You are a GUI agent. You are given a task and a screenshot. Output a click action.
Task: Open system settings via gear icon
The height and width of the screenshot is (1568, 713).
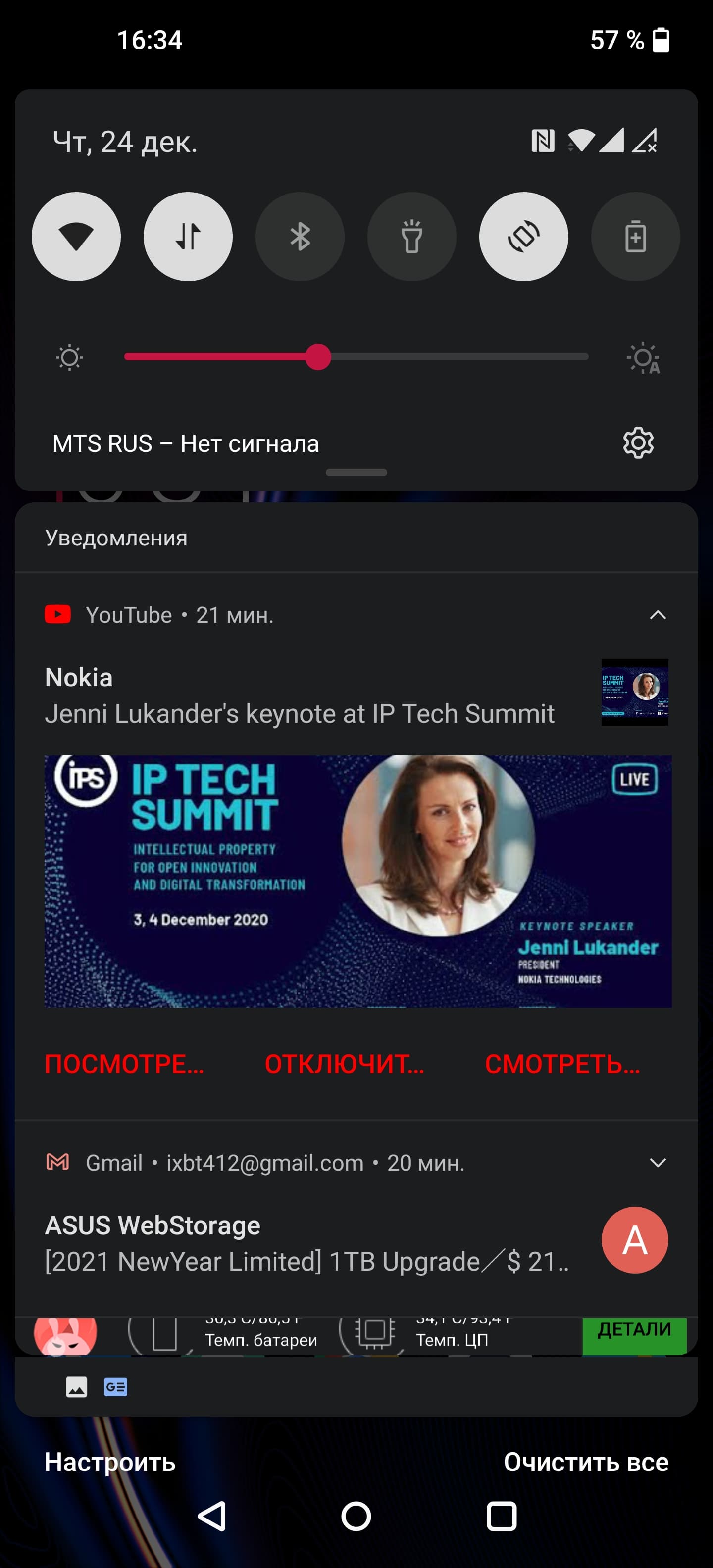(x=638, y=443)
